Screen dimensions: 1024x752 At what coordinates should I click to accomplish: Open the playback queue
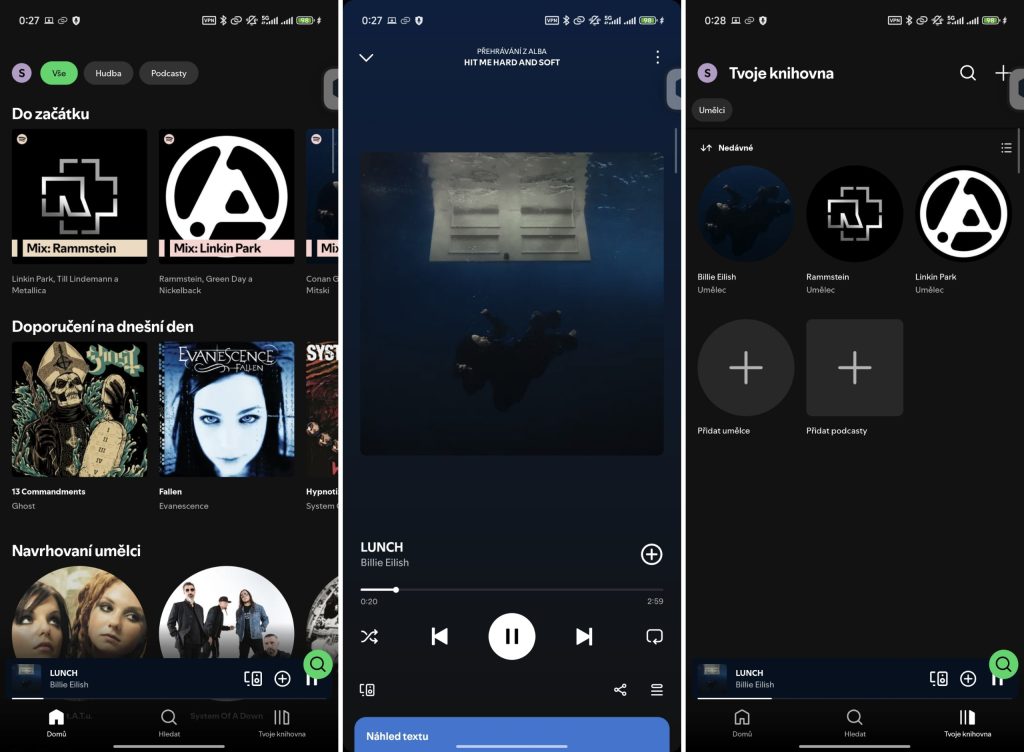[657, 690]
